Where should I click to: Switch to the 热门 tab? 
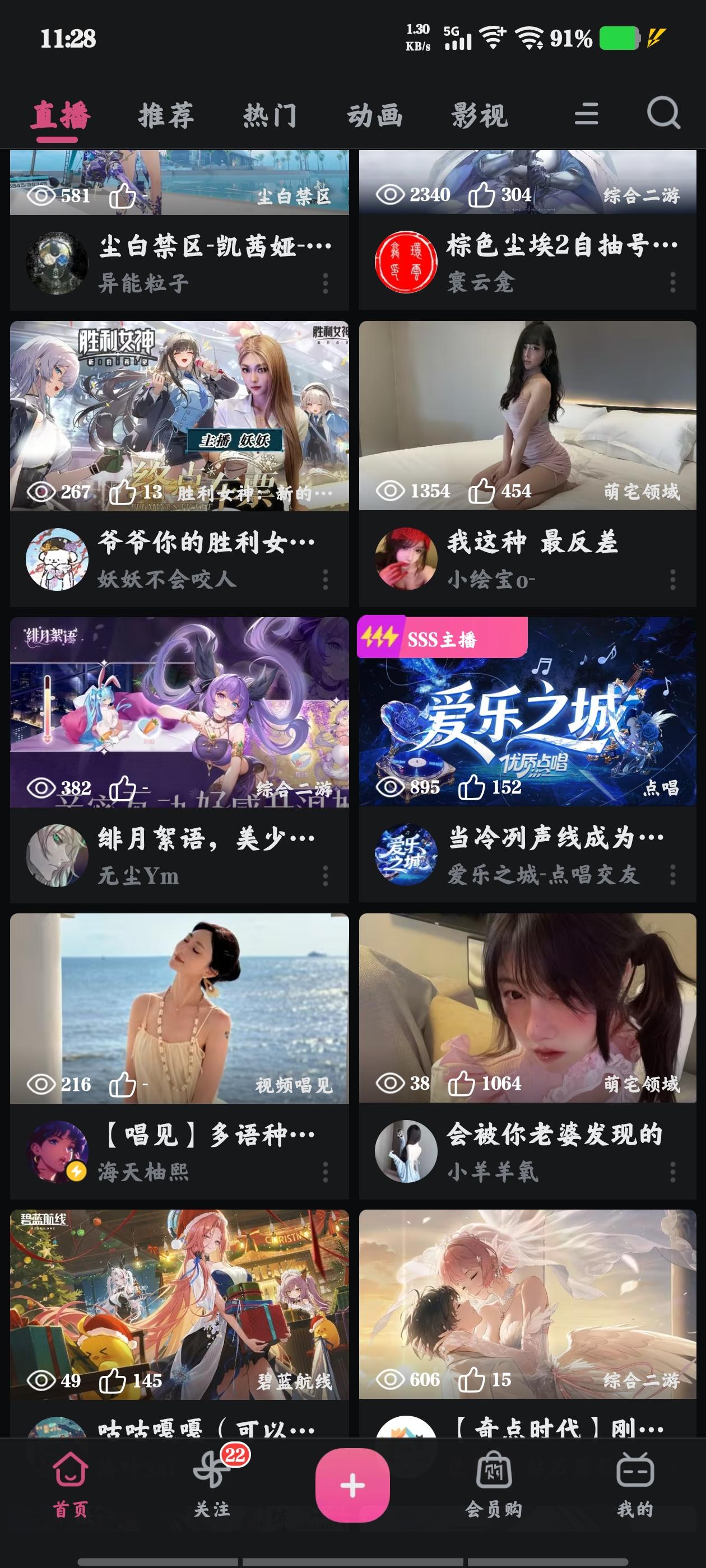(x=270, y=115)
